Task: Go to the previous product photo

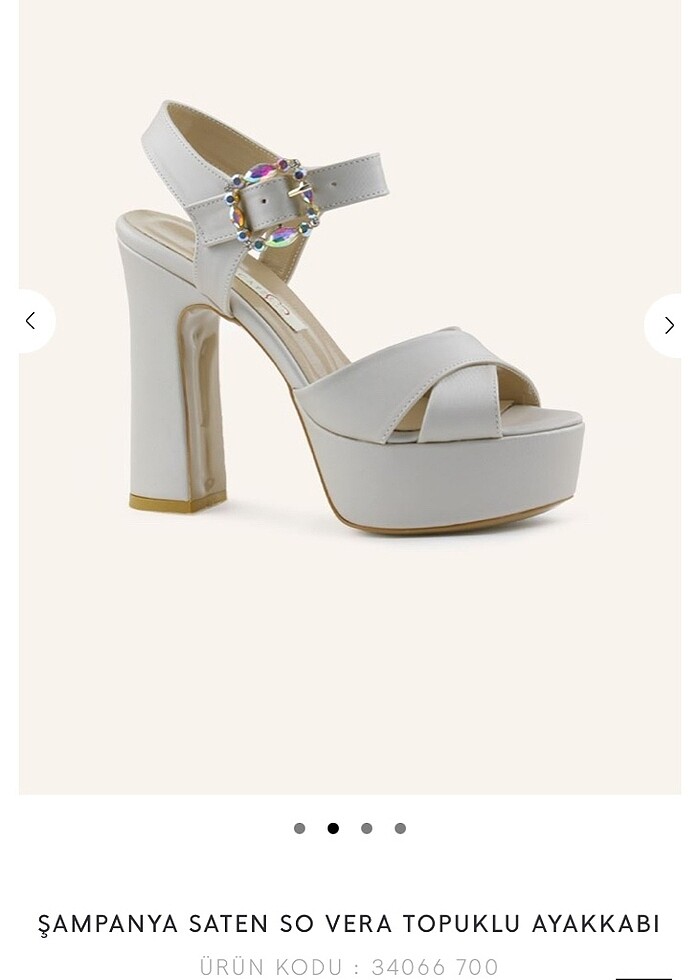Action: 30,321
